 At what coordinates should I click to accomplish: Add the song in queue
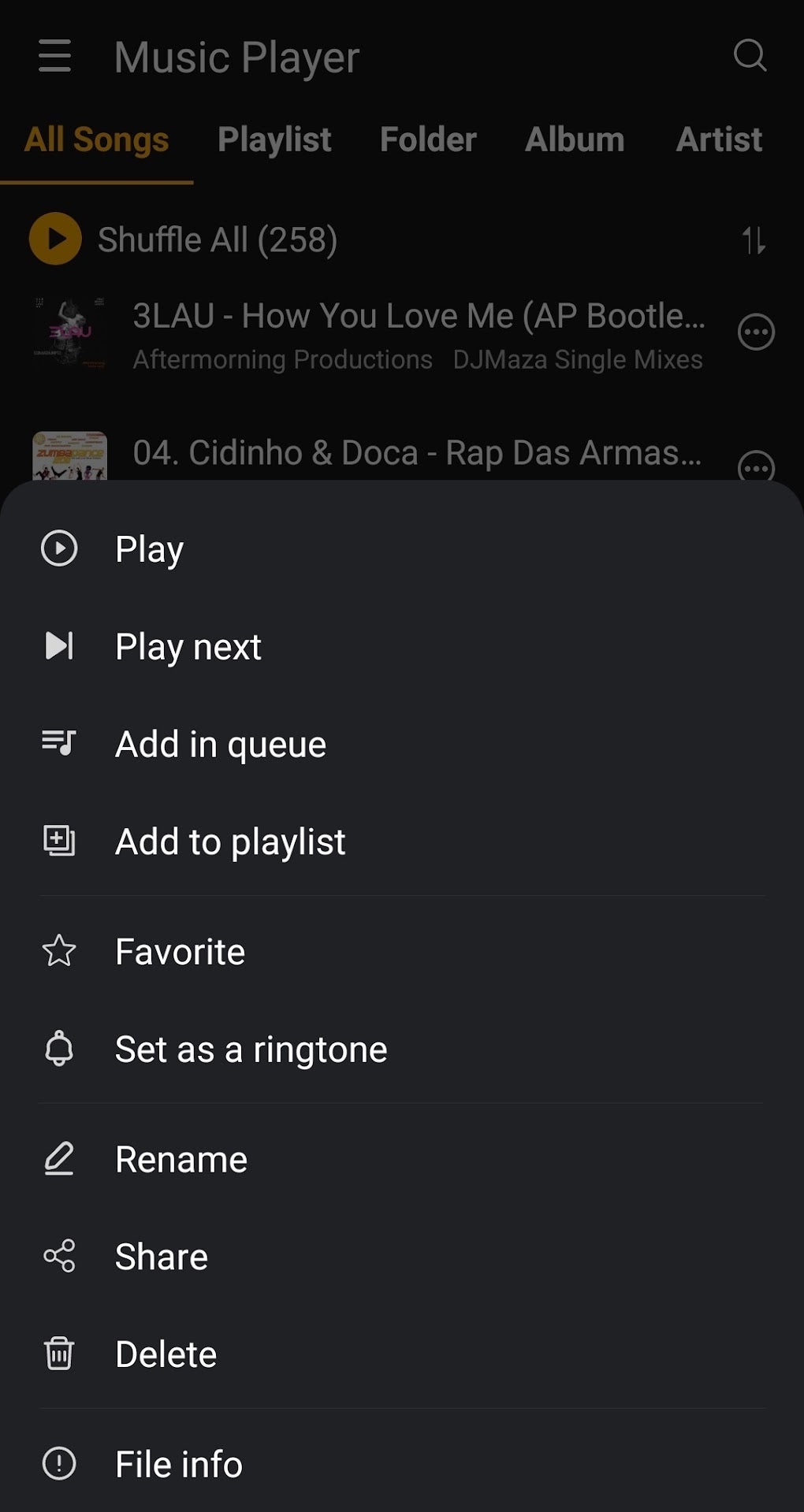pyautogui.click(x=220, y=745)
